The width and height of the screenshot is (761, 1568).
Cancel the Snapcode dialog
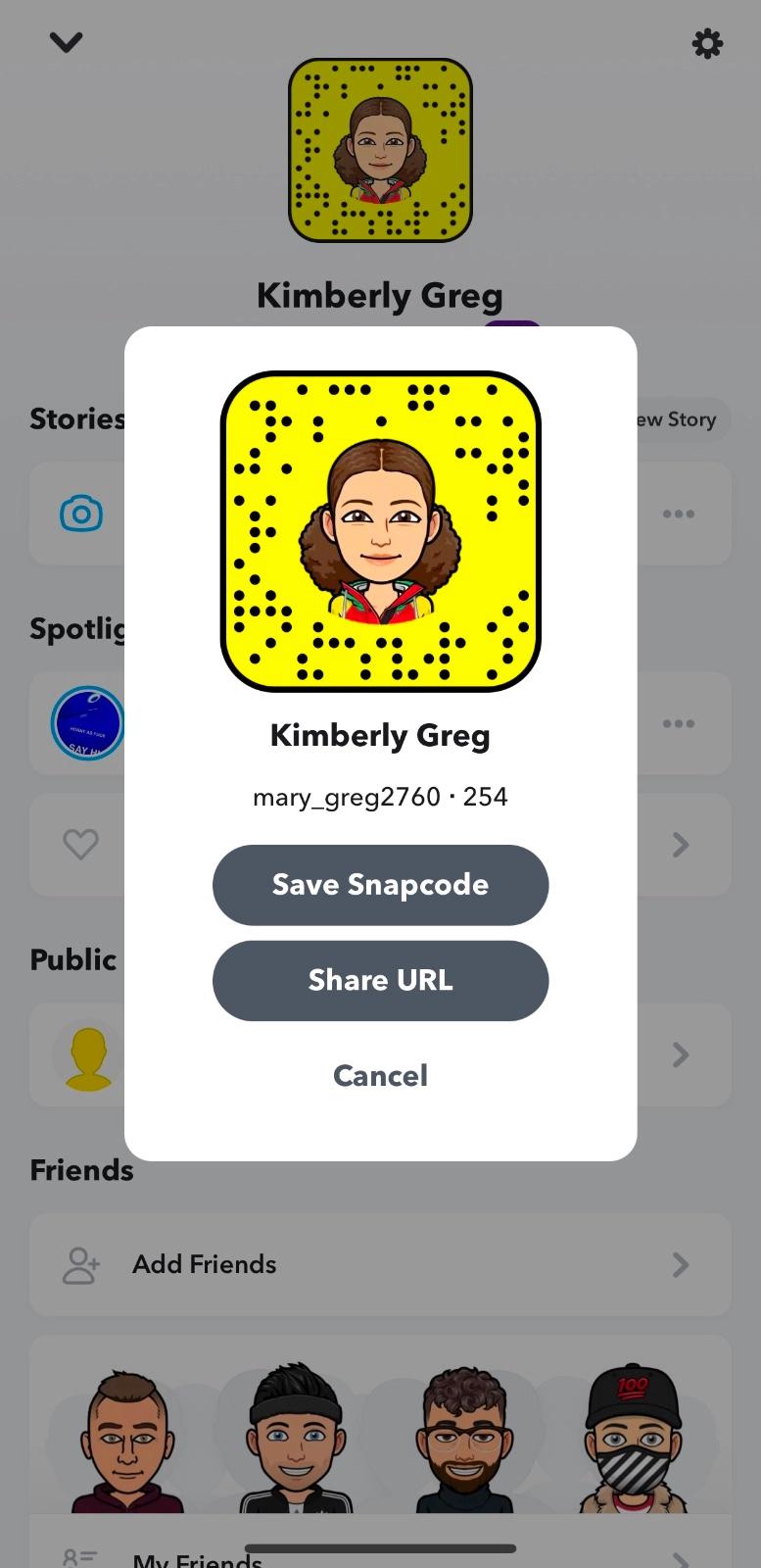pyautogui.click(x=380, y=1076)
